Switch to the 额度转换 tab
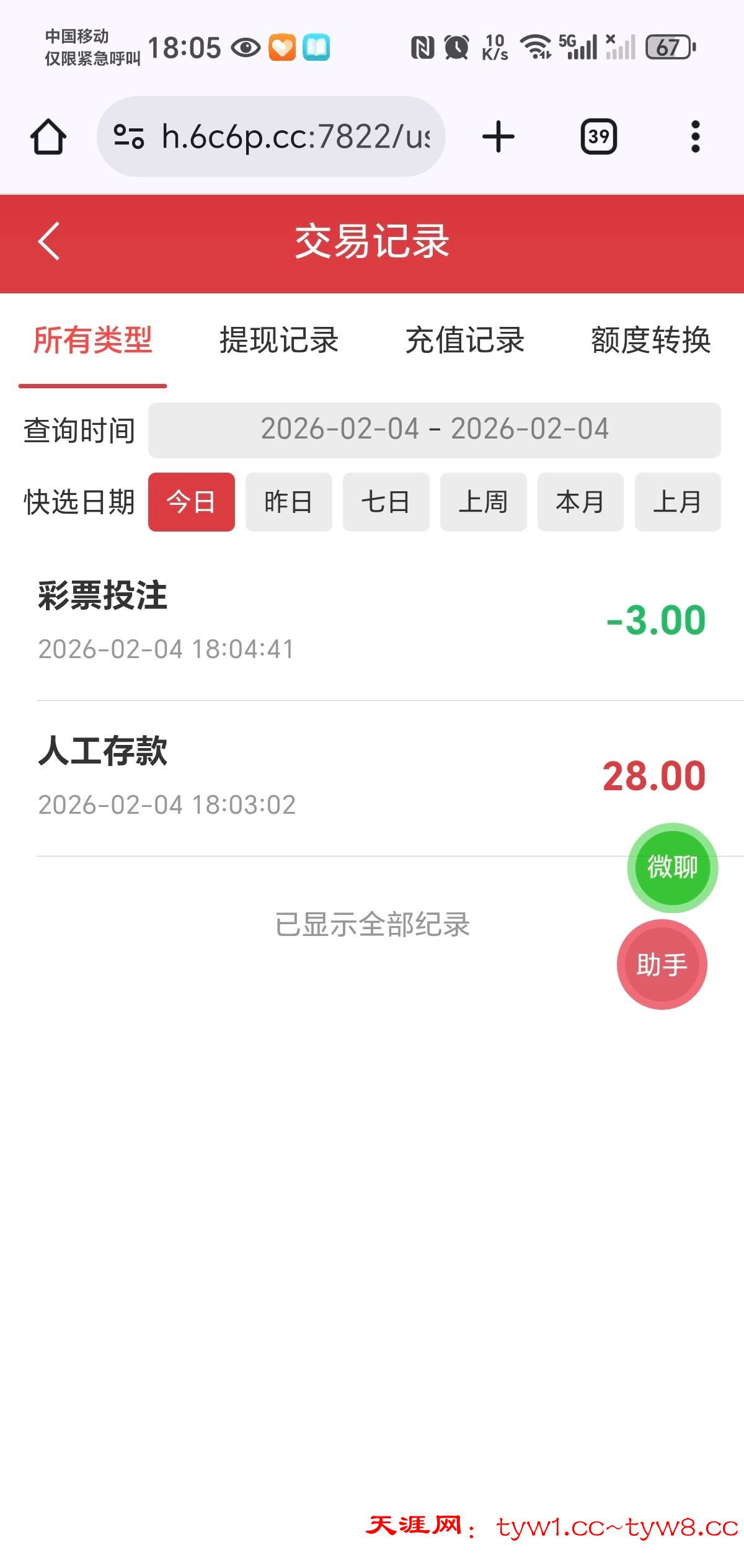This screenshot has height=1568, width=744. tap(651, 341)
